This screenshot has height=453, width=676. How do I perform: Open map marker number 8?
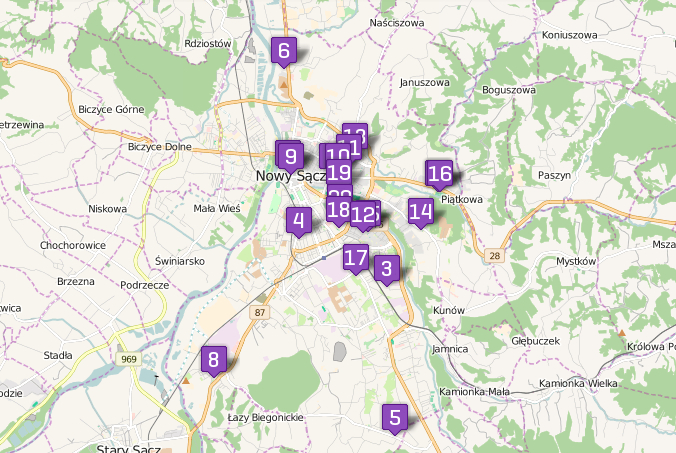(x=212, y=360)
